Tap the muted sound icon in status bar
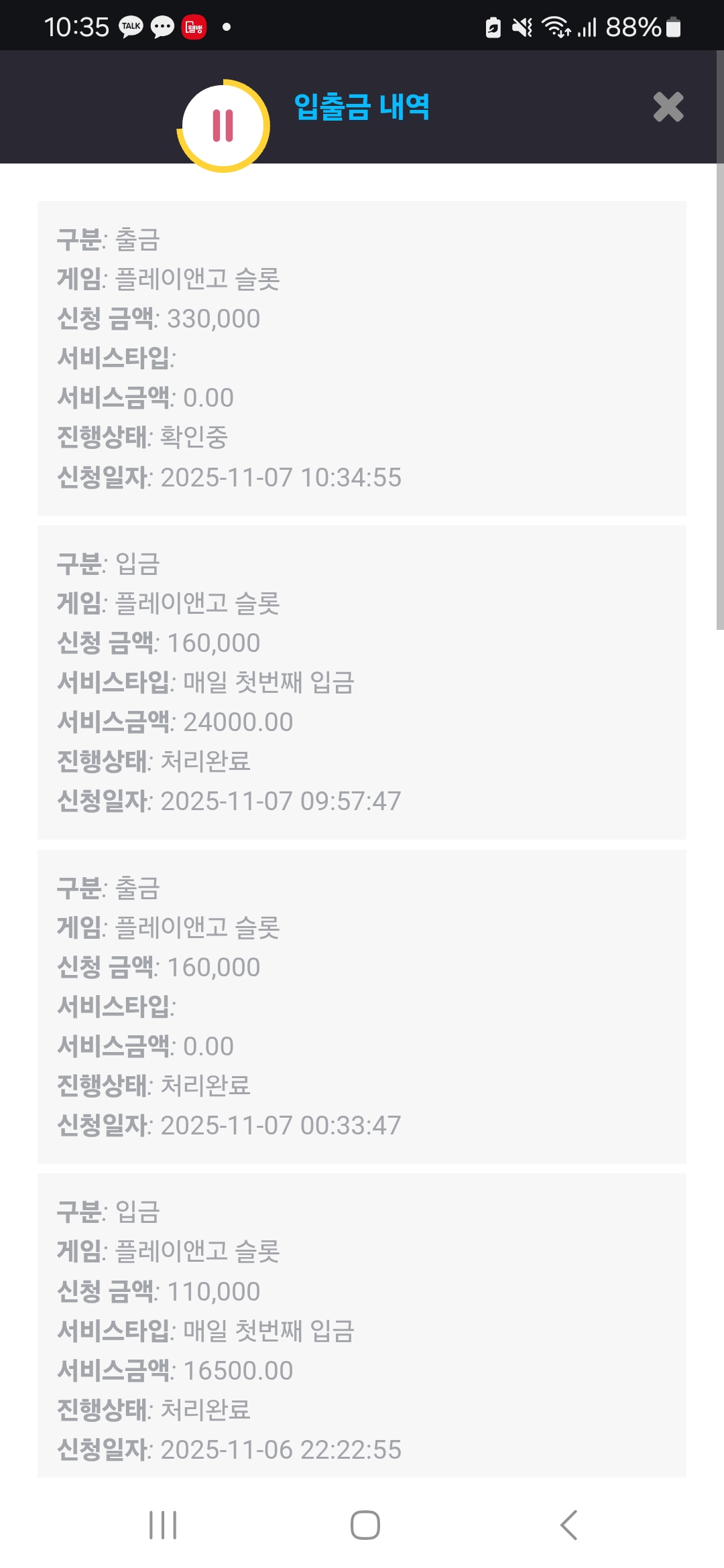Image resolution: width=724 pixels, height=1568 pixels. pyautogui.click(x=520, y=27)
